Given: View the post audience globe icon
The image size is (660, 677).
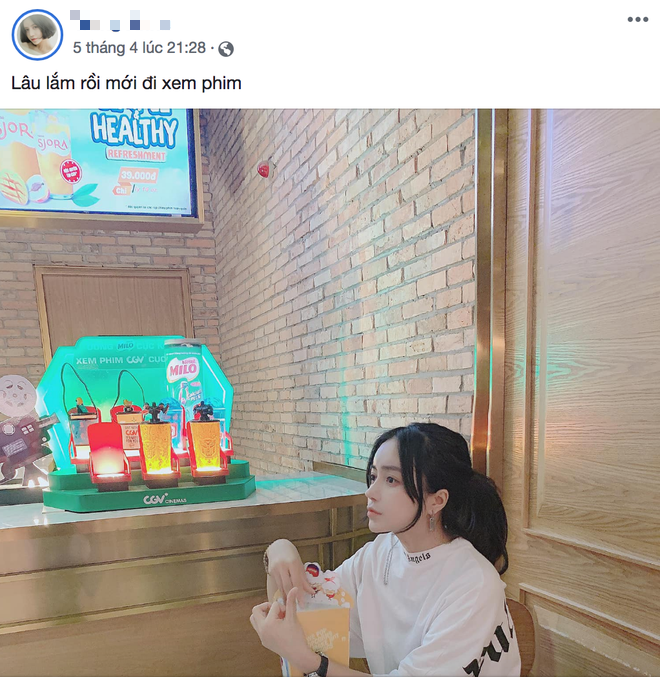Looking at the screenshot, I should pyautogui.click(x=226, y=48).
